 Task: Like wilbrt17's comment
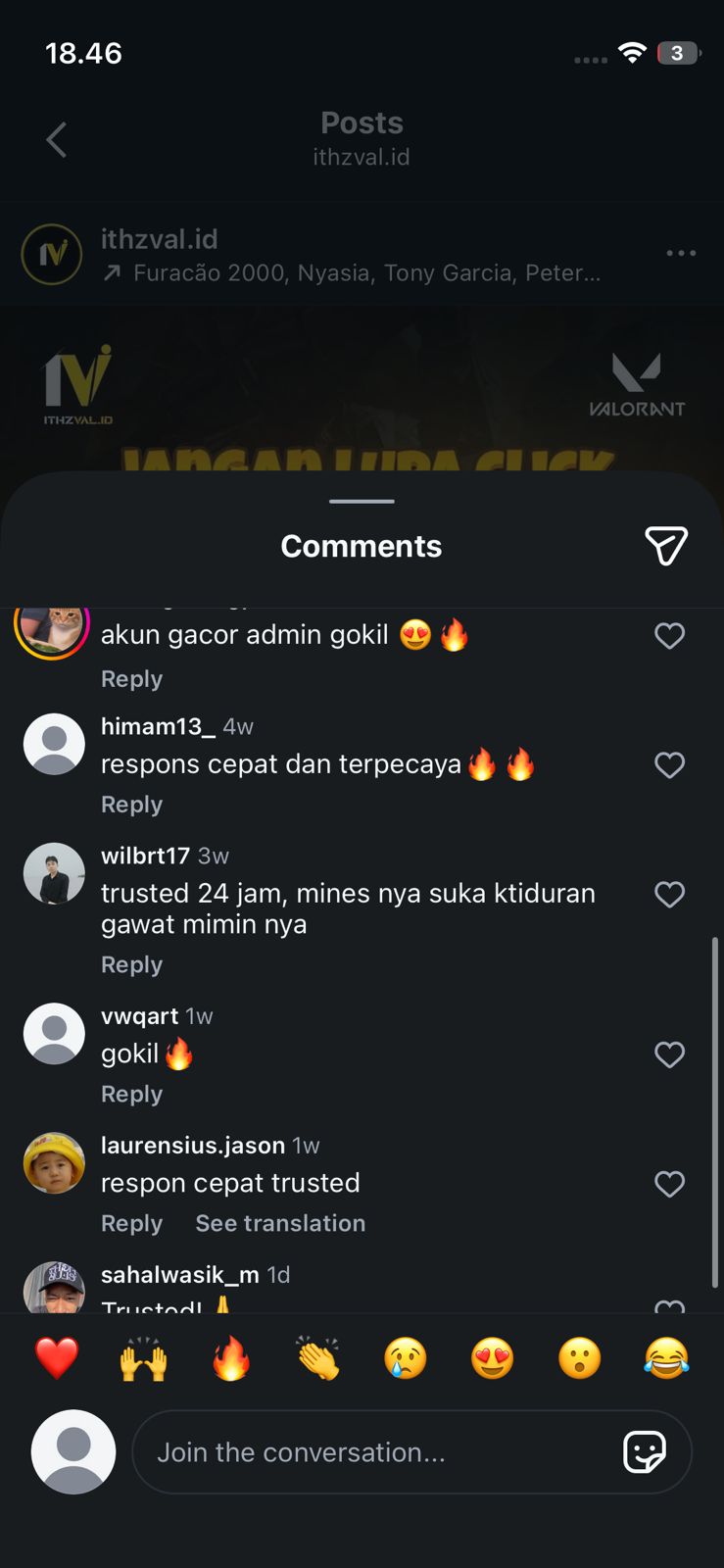pyautogui.click(x=669, y=895)
